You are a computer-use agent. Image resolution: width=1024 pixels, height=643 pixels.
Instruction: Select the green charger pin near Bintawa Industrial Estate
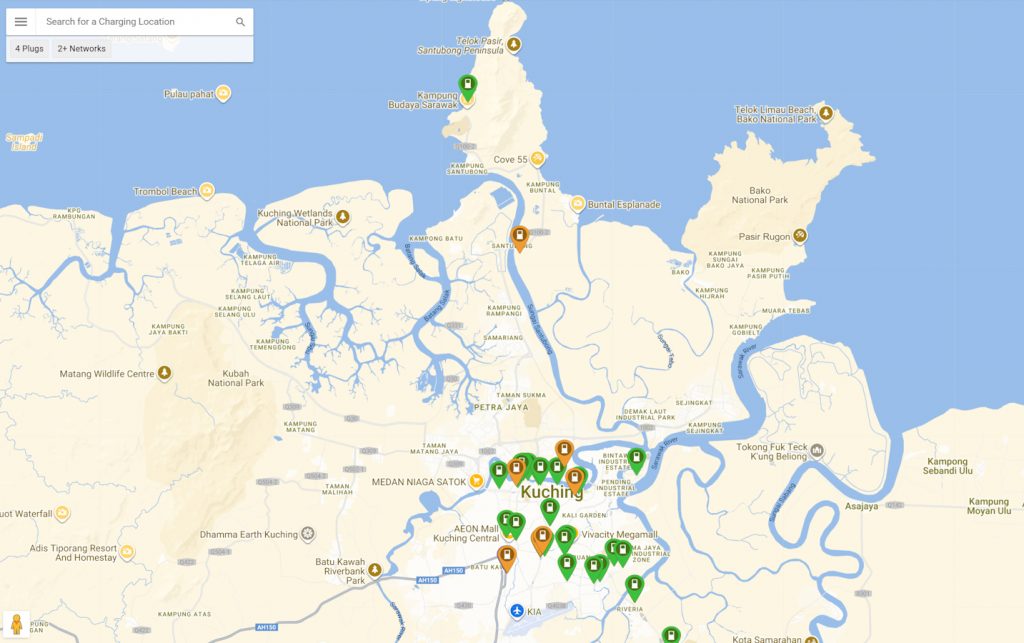tap(636, 459)
